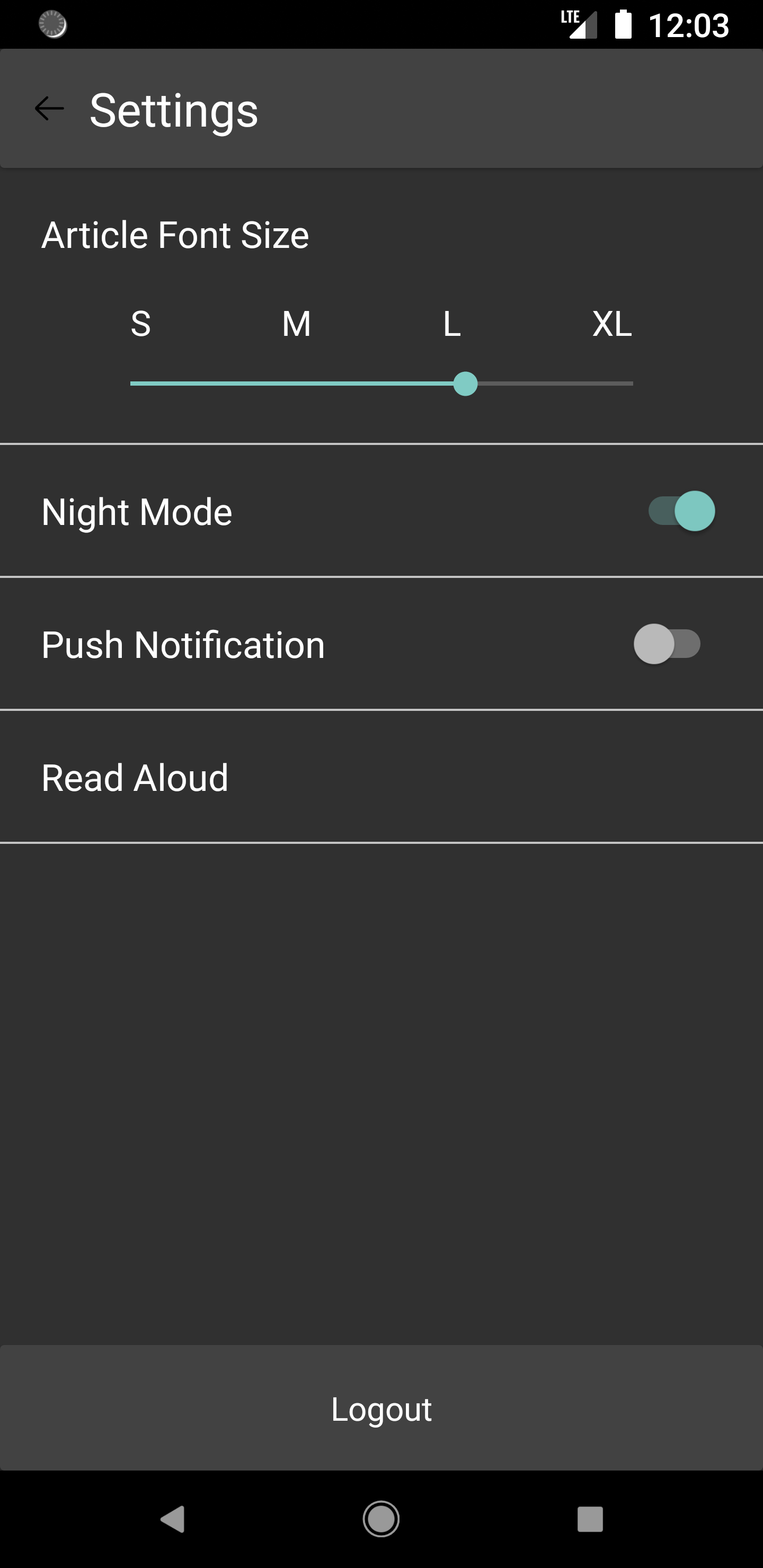Open recent apps overview
This screenshot has height=1568, width=763.
pyautogui.click(x=589, y=1519)
